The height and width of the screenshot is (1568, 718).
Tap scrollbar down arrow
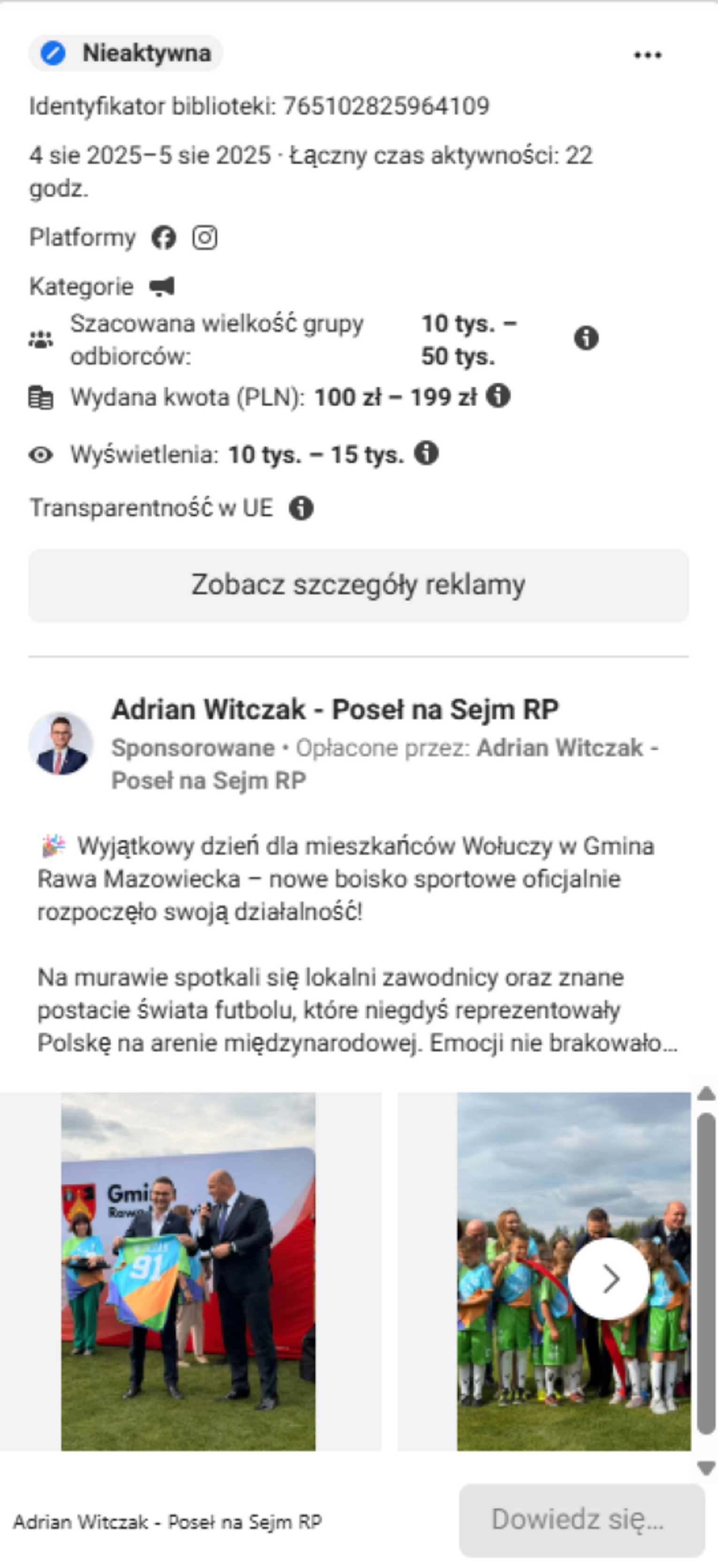point(706,1468)
